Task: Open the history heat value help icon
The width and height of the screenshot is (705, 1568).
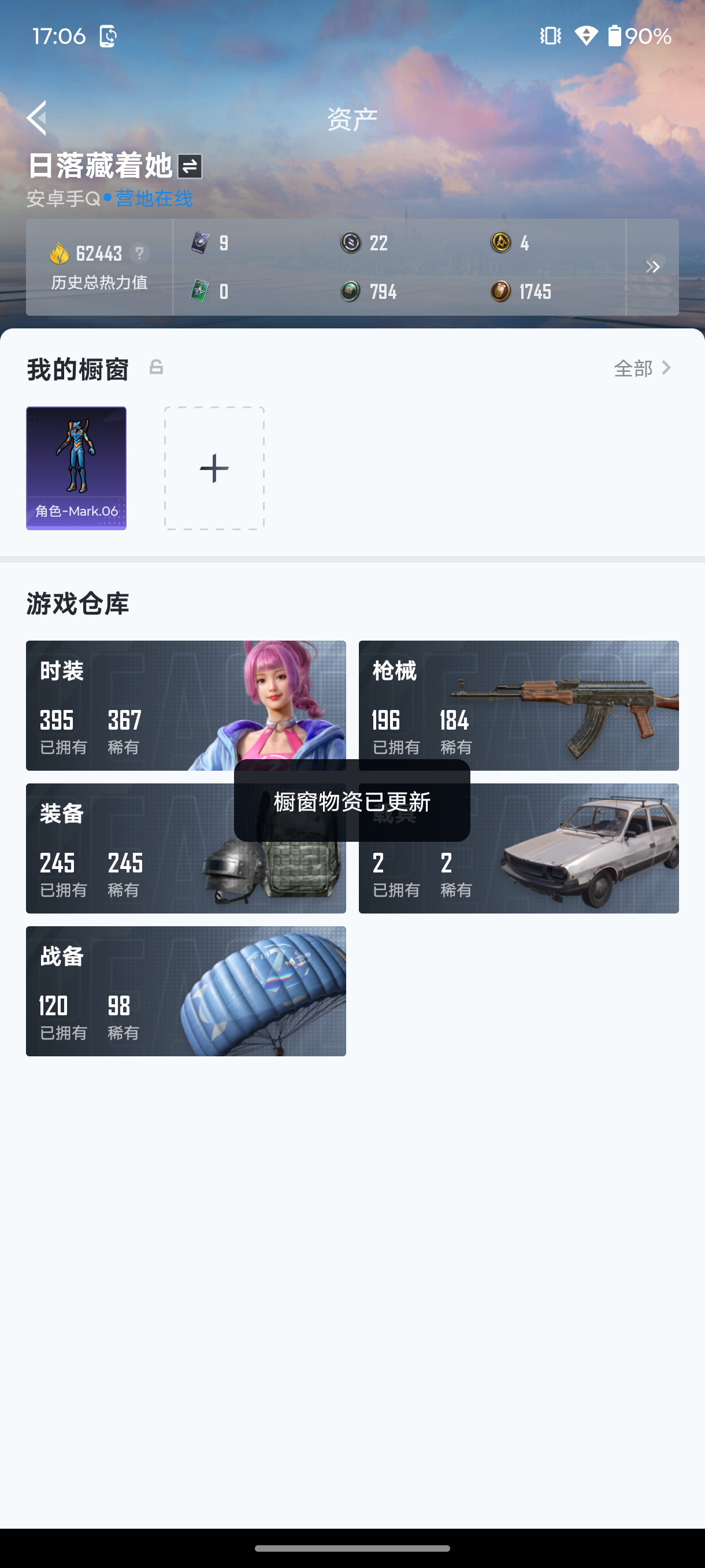Action: point(139,254)
